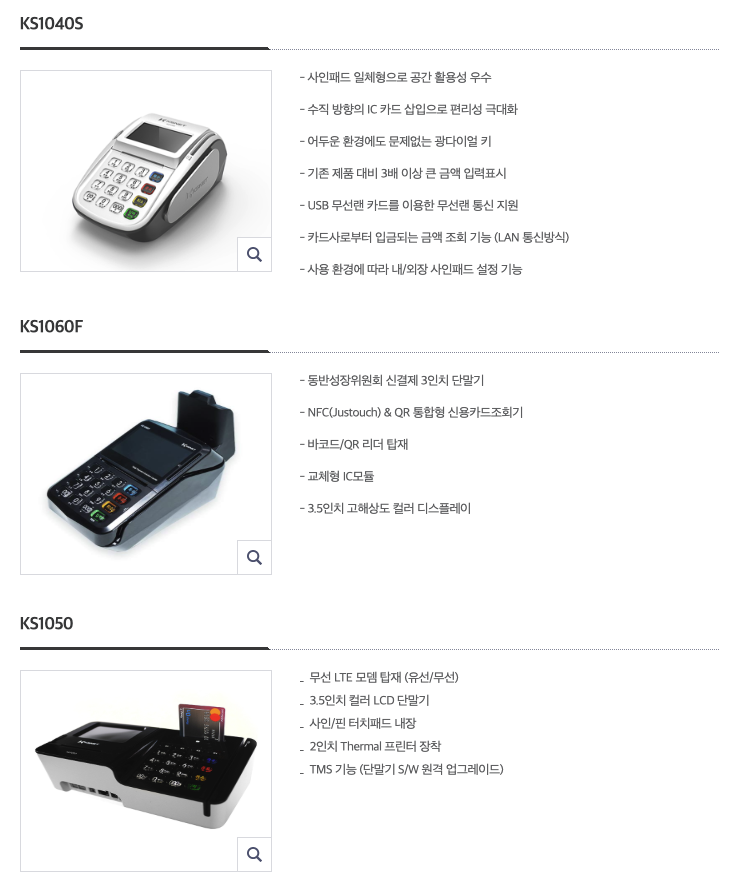Enlarge the KS1040S product image with magnifier
738x884 pixels.
coord(254,255)
